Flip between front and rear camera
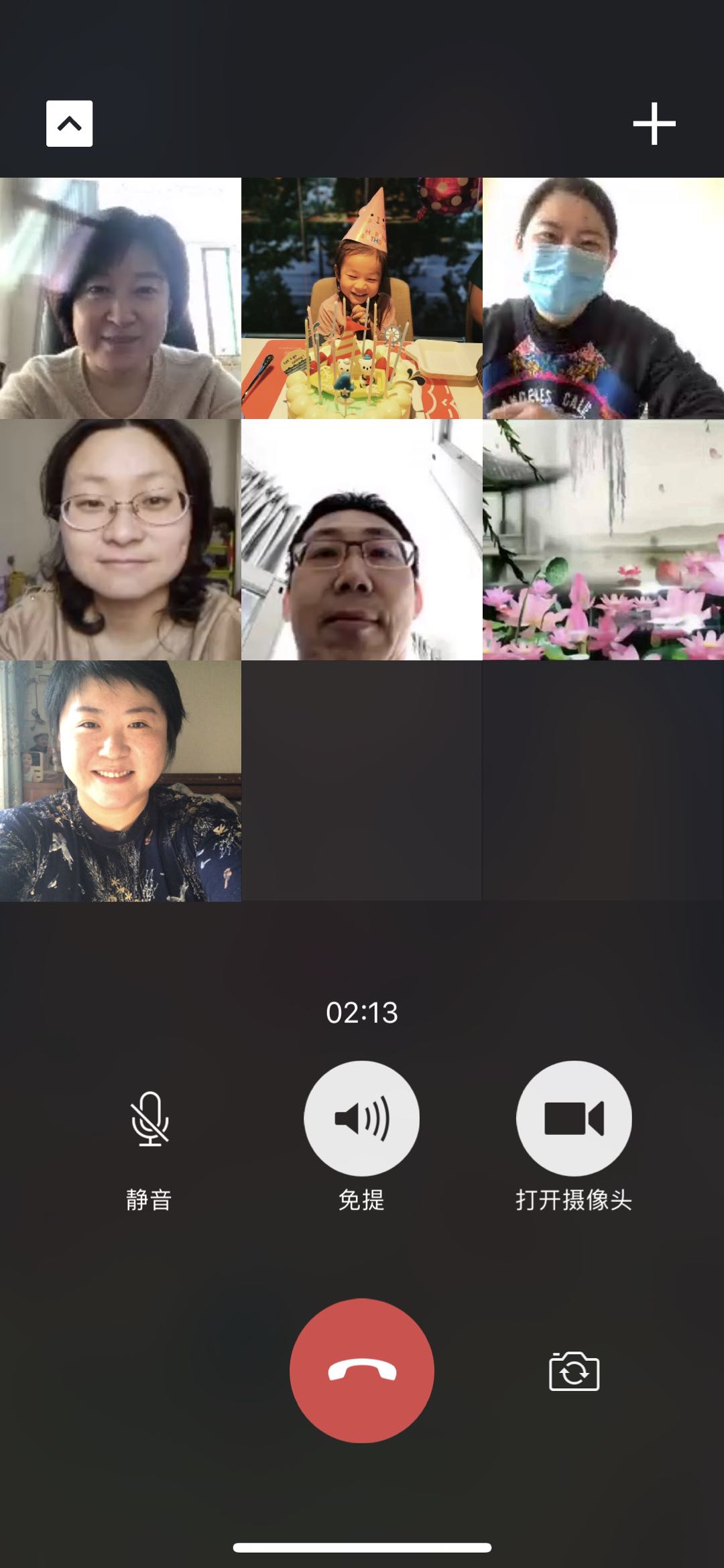Screen dimensions: 724x1568 574,1371
